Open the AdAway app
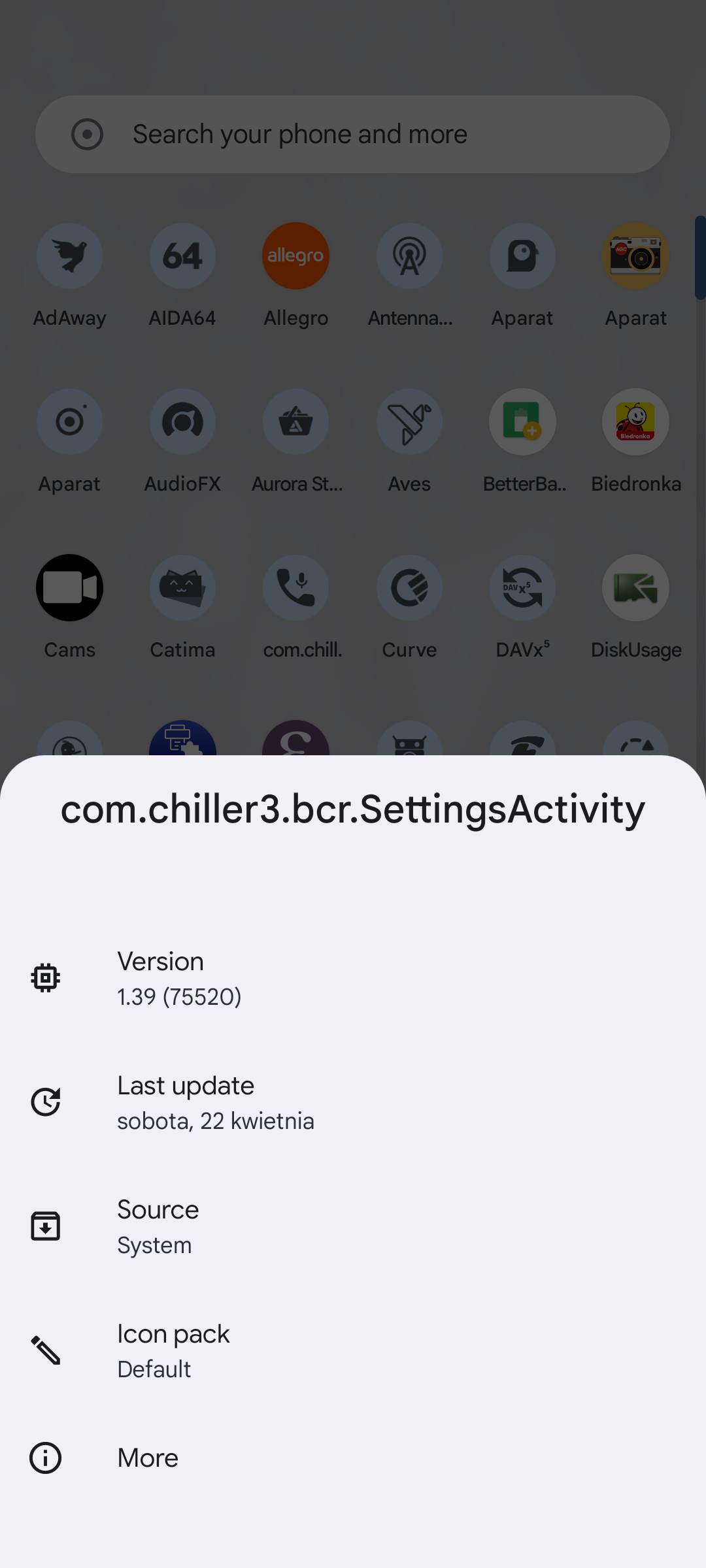The height and width of the screenshot is (1568, 706). tap(69, 255)
